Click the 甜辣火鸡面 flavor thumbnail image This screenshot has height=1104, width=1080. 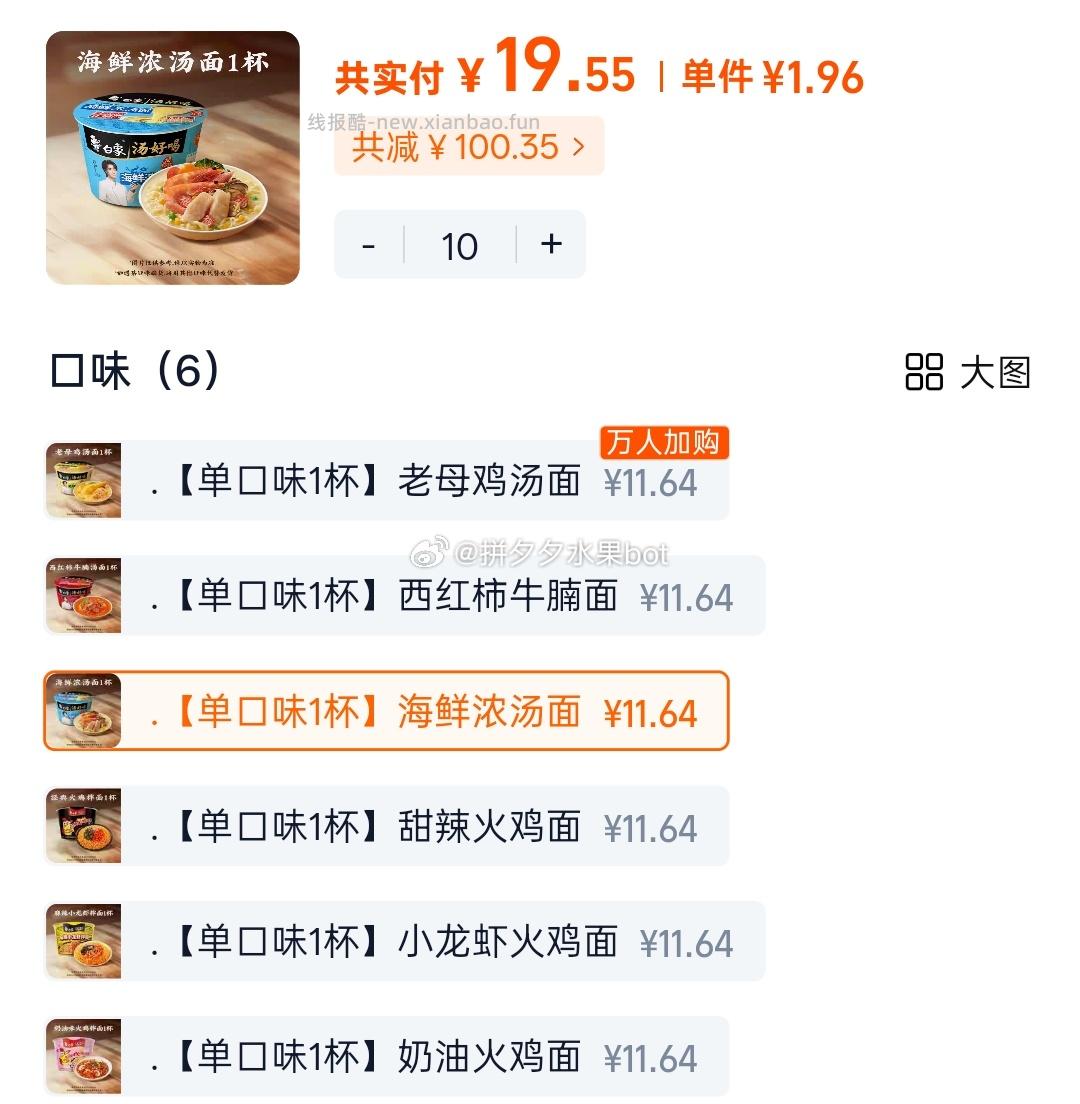(81, 827)
